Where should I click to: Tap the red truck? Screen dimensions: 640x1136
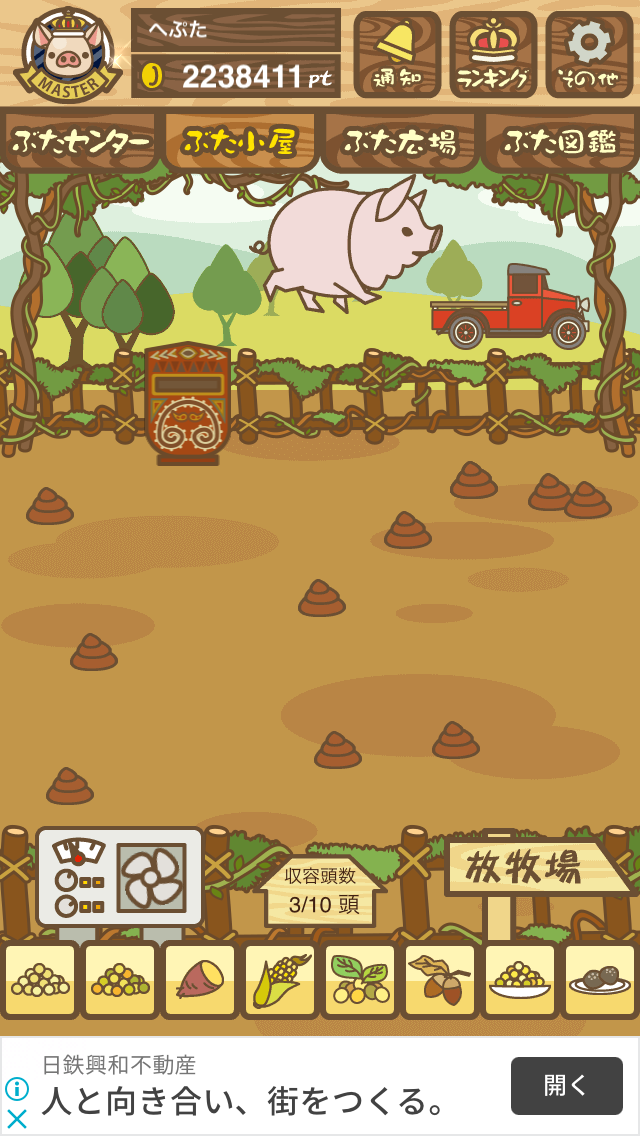[x=510, y=306]
